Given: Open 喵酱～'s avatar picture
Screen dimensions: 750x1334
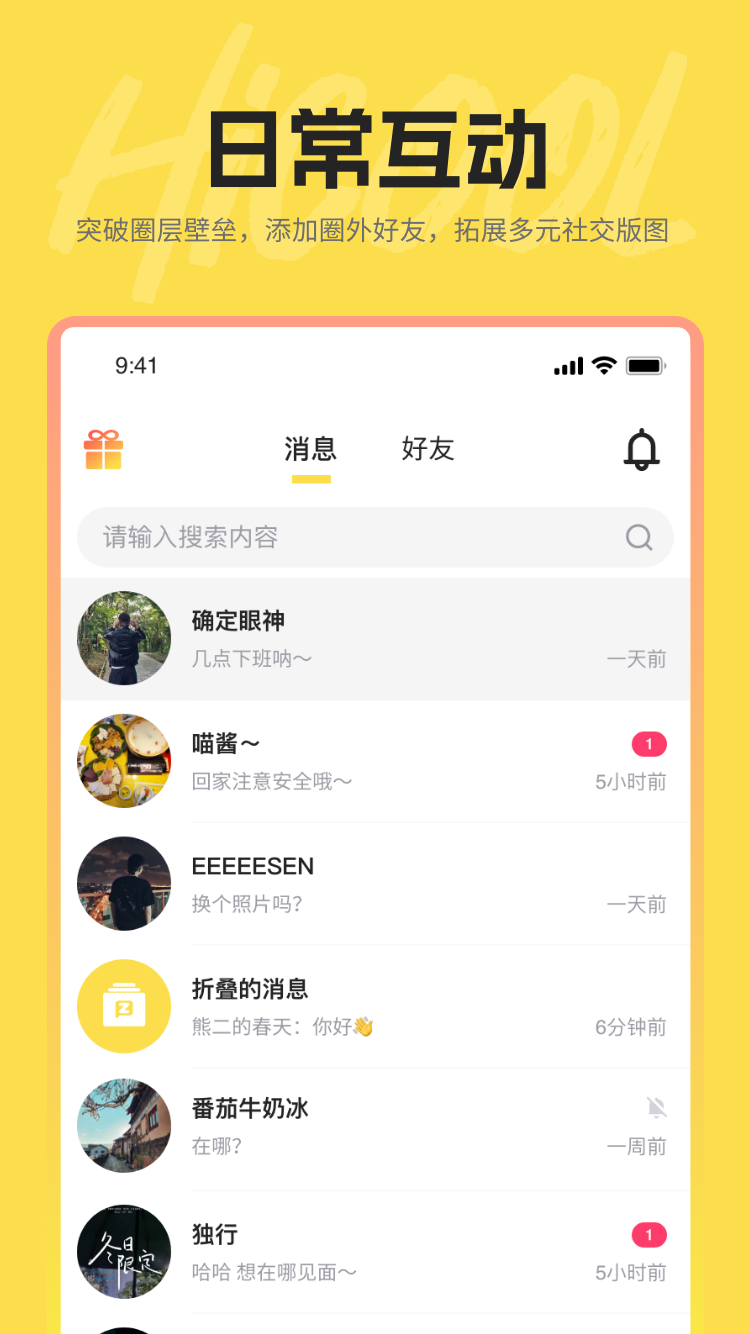Looking at the screenshot, I should pyautogui.click(x=124, y=761).
